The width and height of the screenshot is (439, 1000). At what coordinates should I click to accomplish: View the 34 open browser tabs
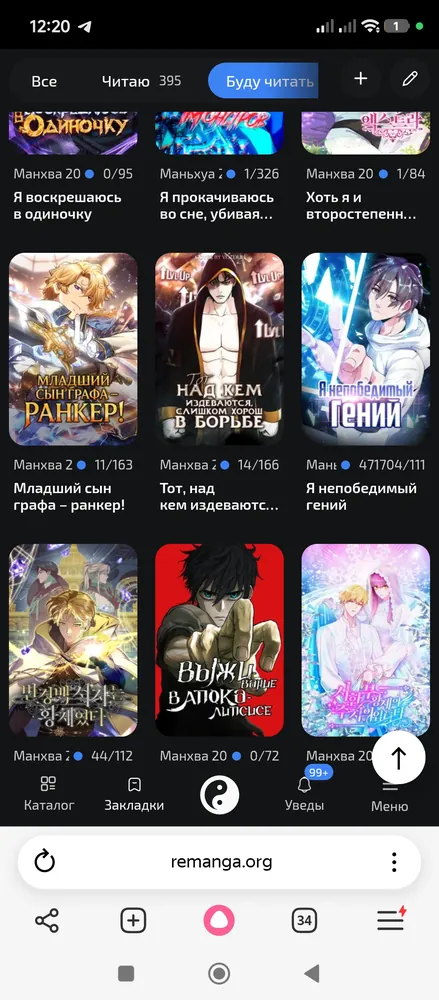pyautogui.click(x=304, y=920)
